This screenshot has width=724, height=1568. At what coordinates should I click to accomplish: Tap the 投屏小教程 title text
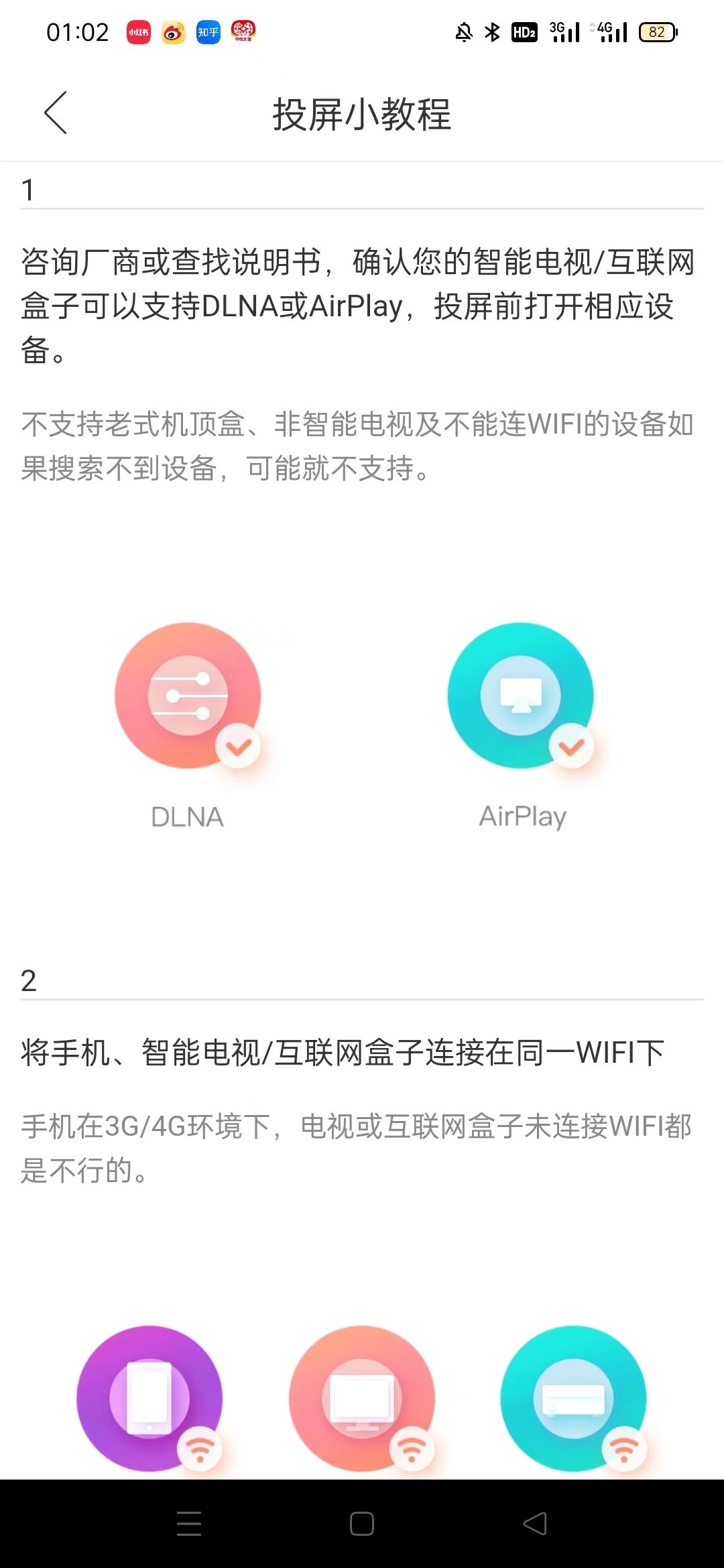tap(362, 114)
